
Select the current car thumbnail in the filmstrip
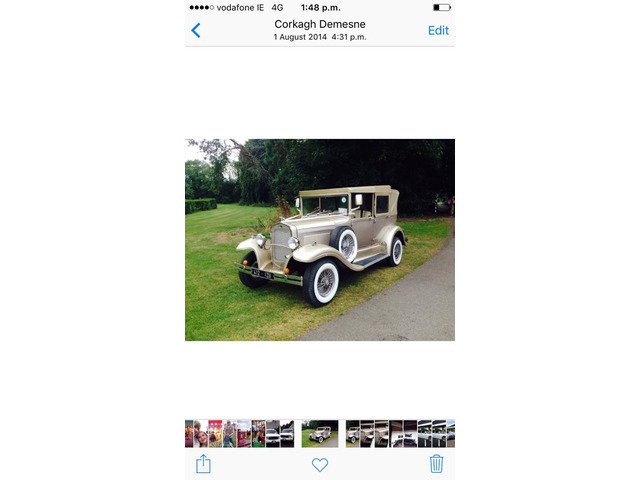tap(320, 433)
